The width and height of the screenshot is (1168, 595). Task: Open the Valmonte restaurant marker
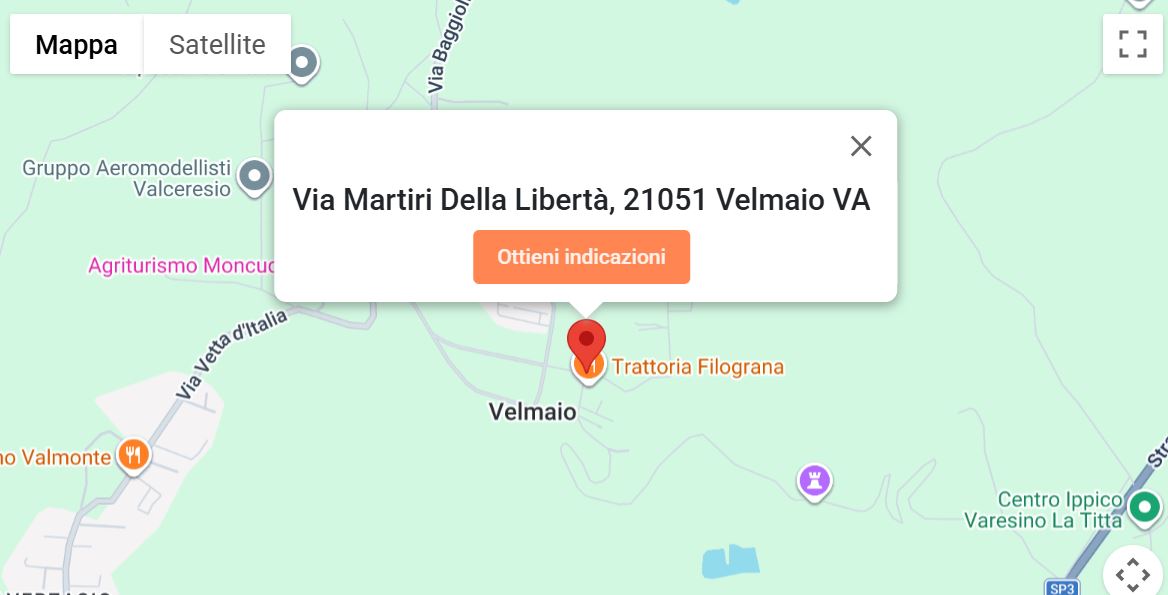point(133,456)
